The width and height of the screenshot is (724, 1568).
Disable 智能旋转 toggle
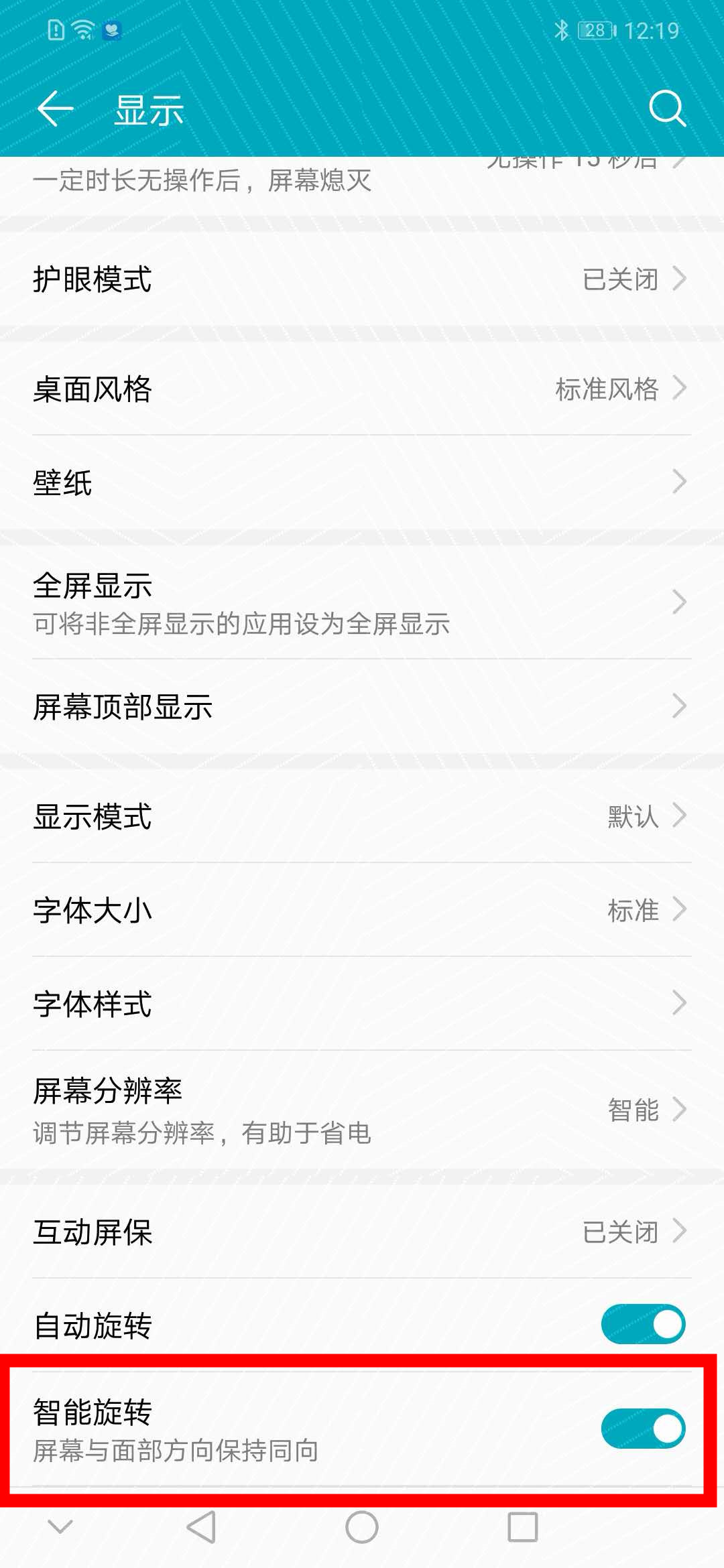tap(642, 1429)
